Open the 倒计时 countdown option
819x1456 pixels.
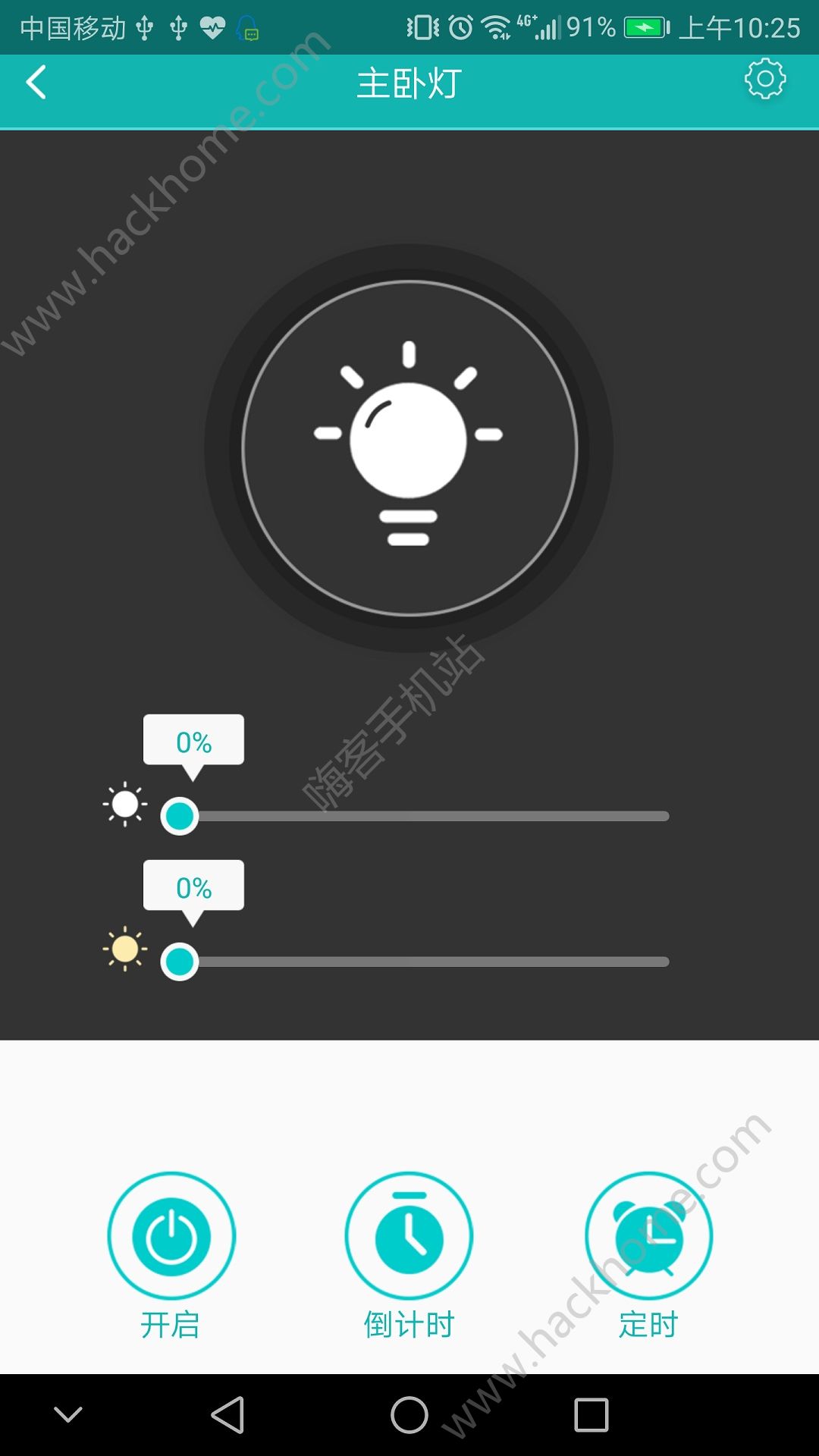pyautogui.click(x=409, y=1236)
